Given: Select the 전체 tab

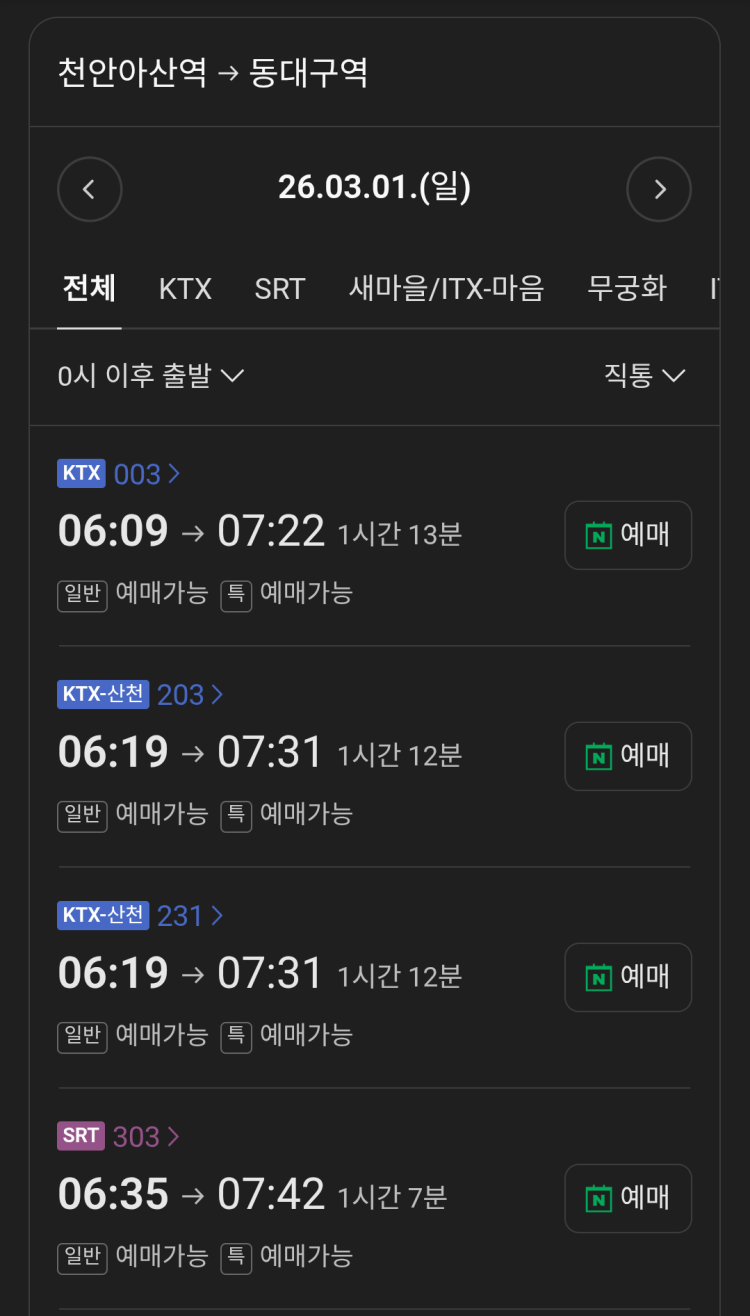Looking at the screenshot, I should [x=89, y=289].
